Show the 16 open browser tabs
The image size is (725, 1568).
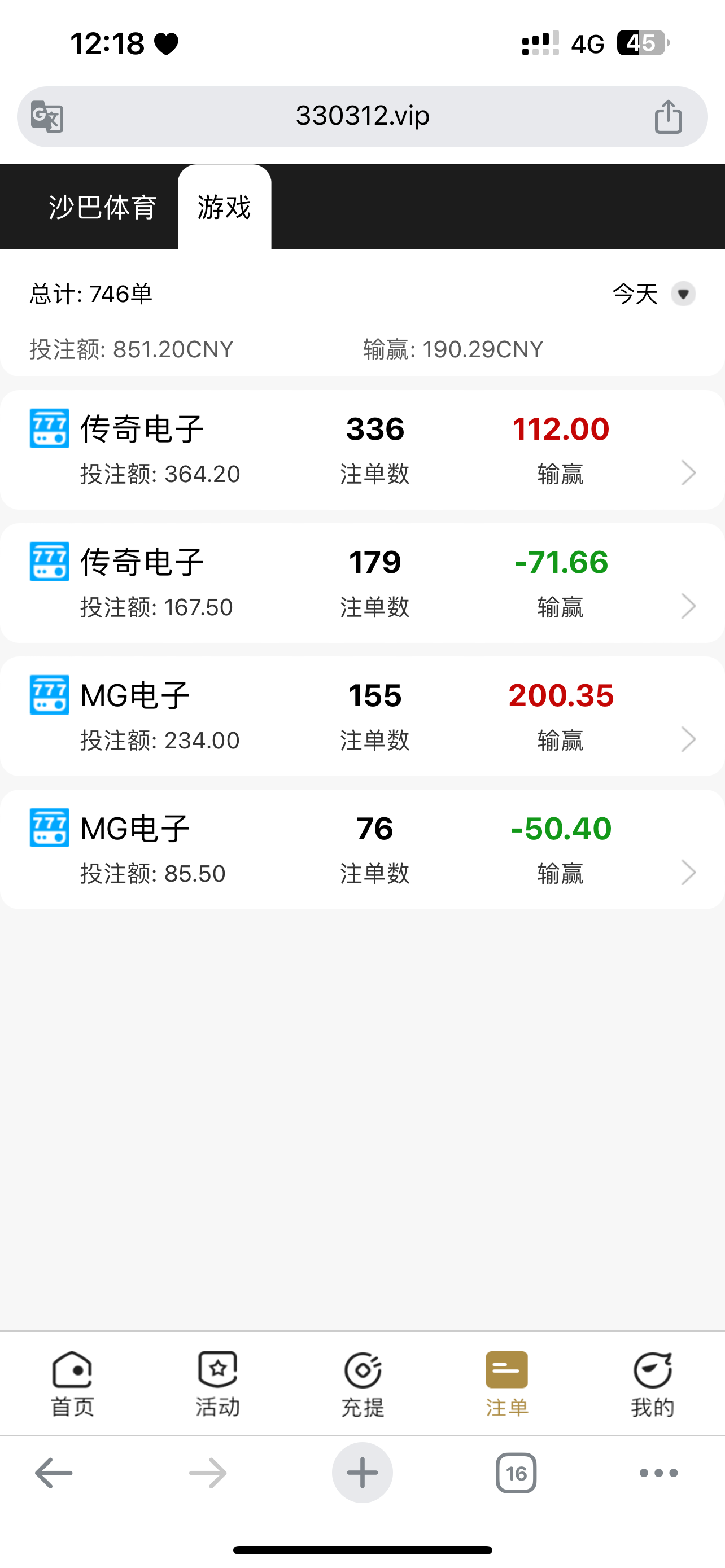click(x=516, y=1473)
